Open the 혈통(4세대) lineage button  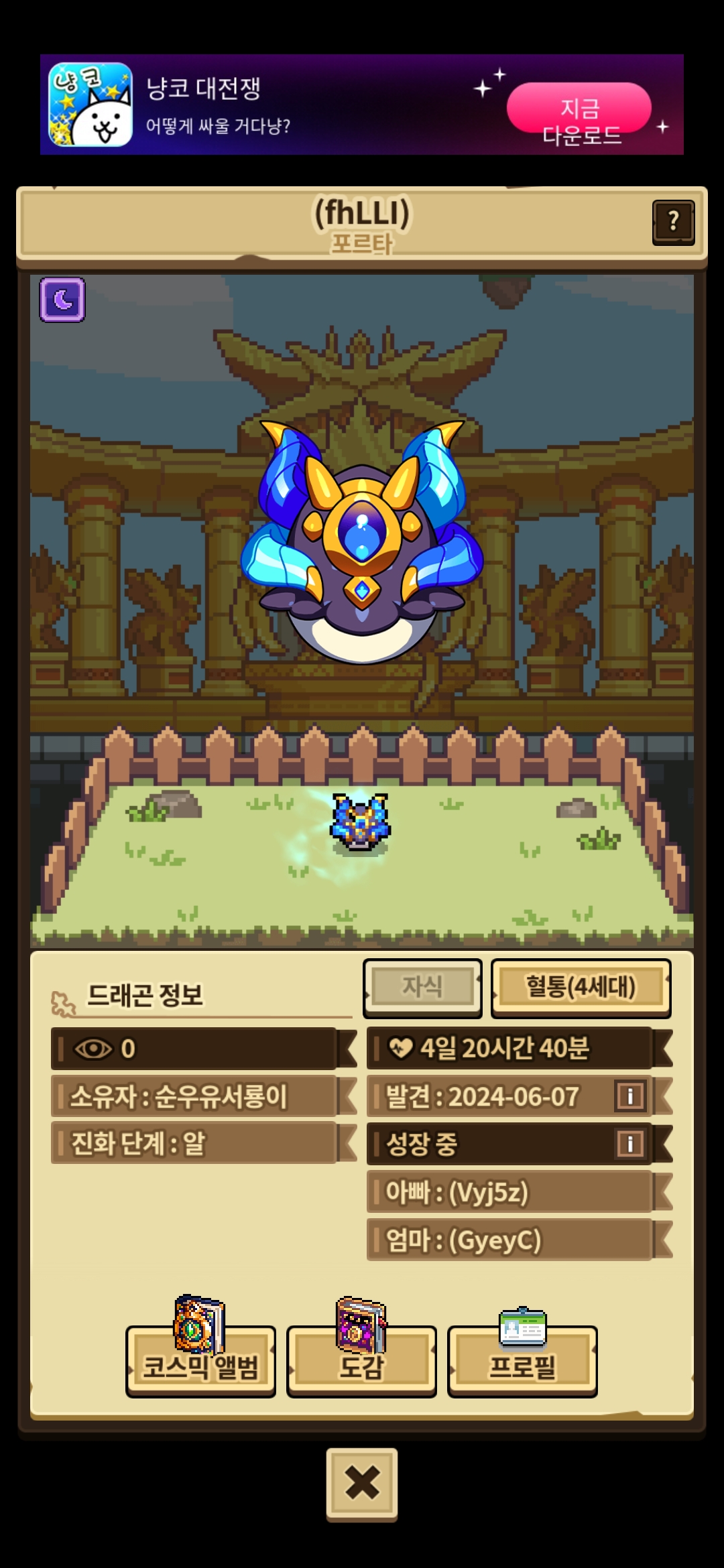[581, 987]
